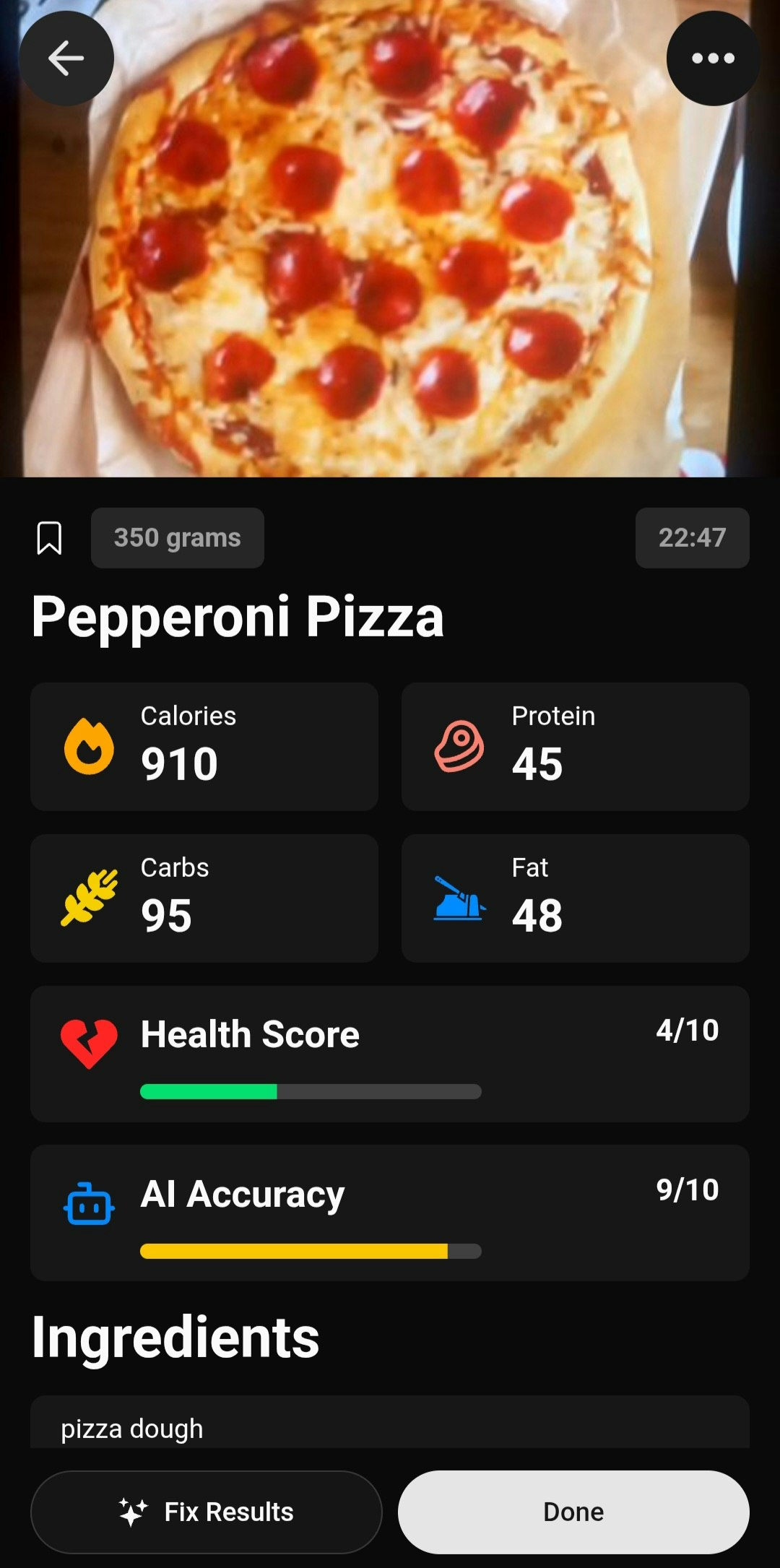The image size is (780, 1568).
Task: Bookmark this Pepperoni Pizza entry
Action: pyautogui.click(x=49, y=538)
